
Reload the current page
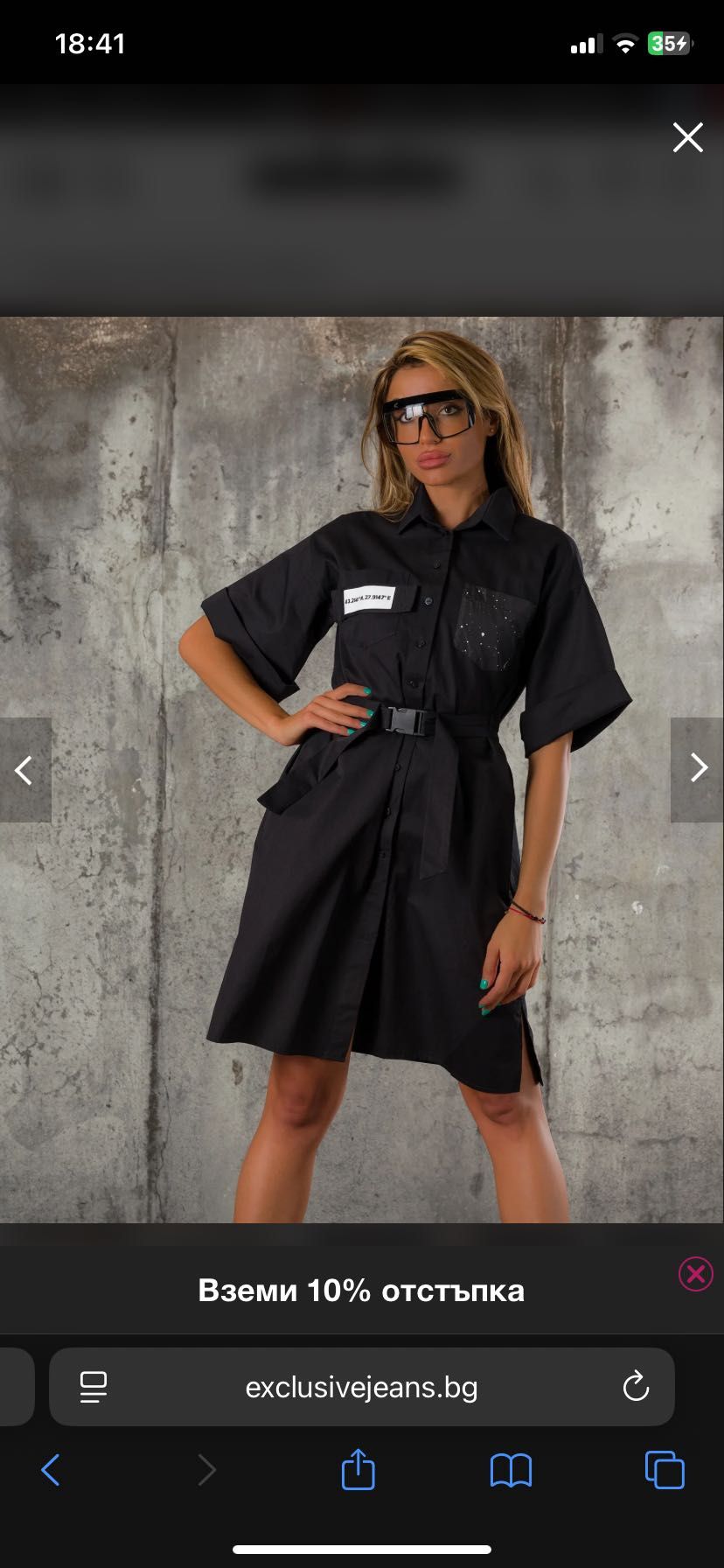tap(635, 1387)
